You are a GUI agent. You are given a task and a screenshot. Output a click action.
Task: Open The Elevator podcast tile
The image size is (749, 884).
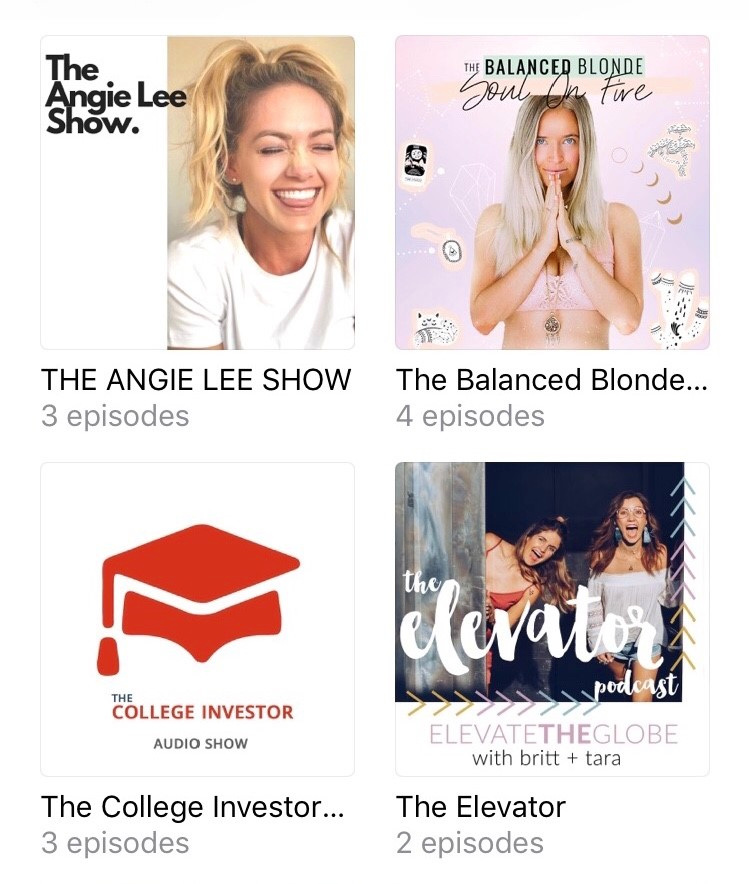point(552,619)
